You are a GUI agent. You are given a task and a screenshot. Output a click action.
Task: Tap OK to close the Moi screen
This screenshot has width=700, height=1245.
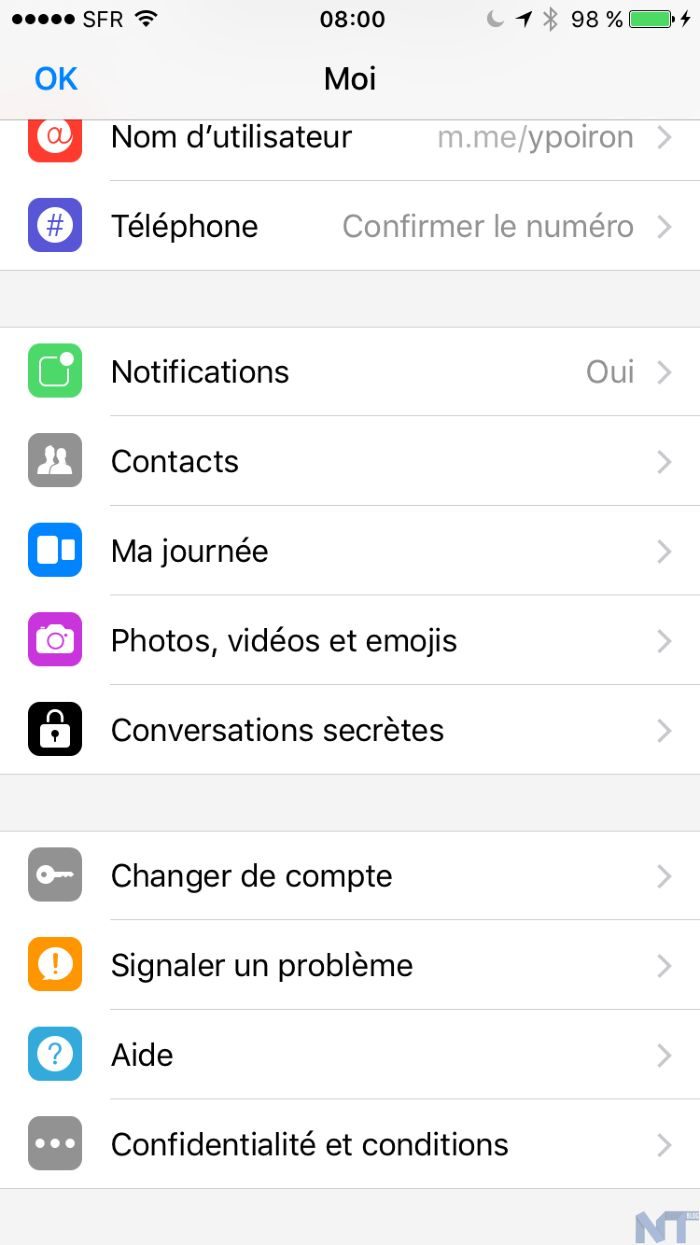point(56,78)
